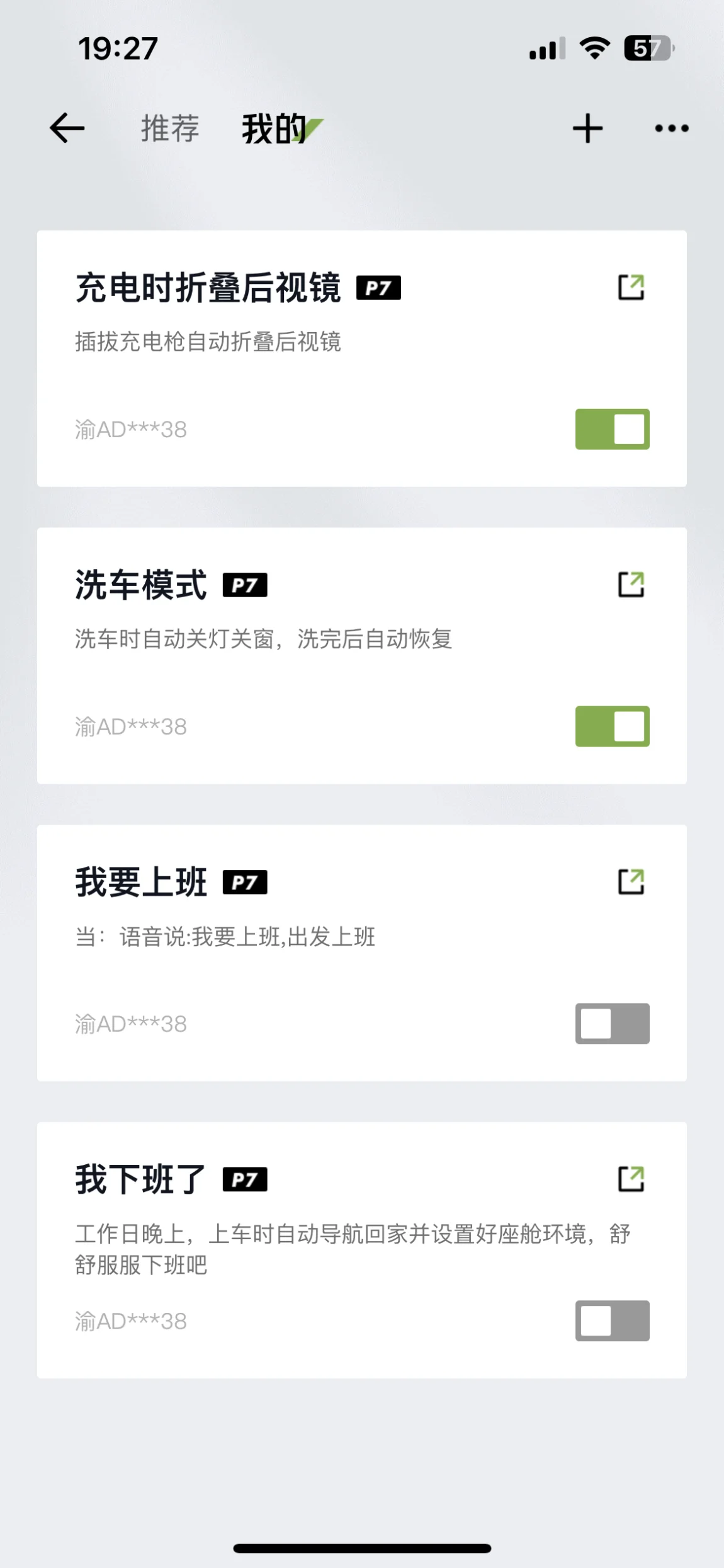
Task: Disable the 充电时折叠后视镜 switch
Action: click(x=612, y=429)
